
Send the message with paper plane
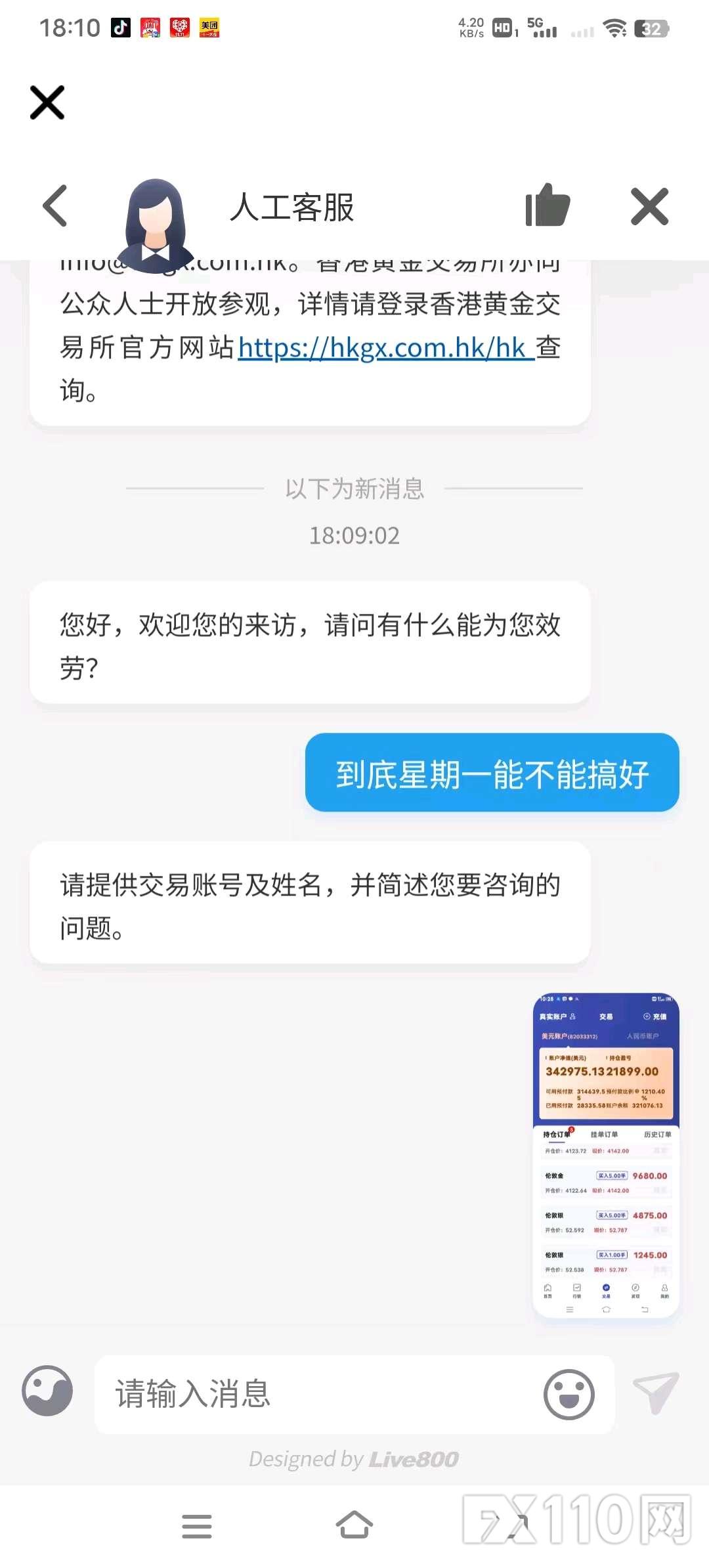[x=656, y=1392]
